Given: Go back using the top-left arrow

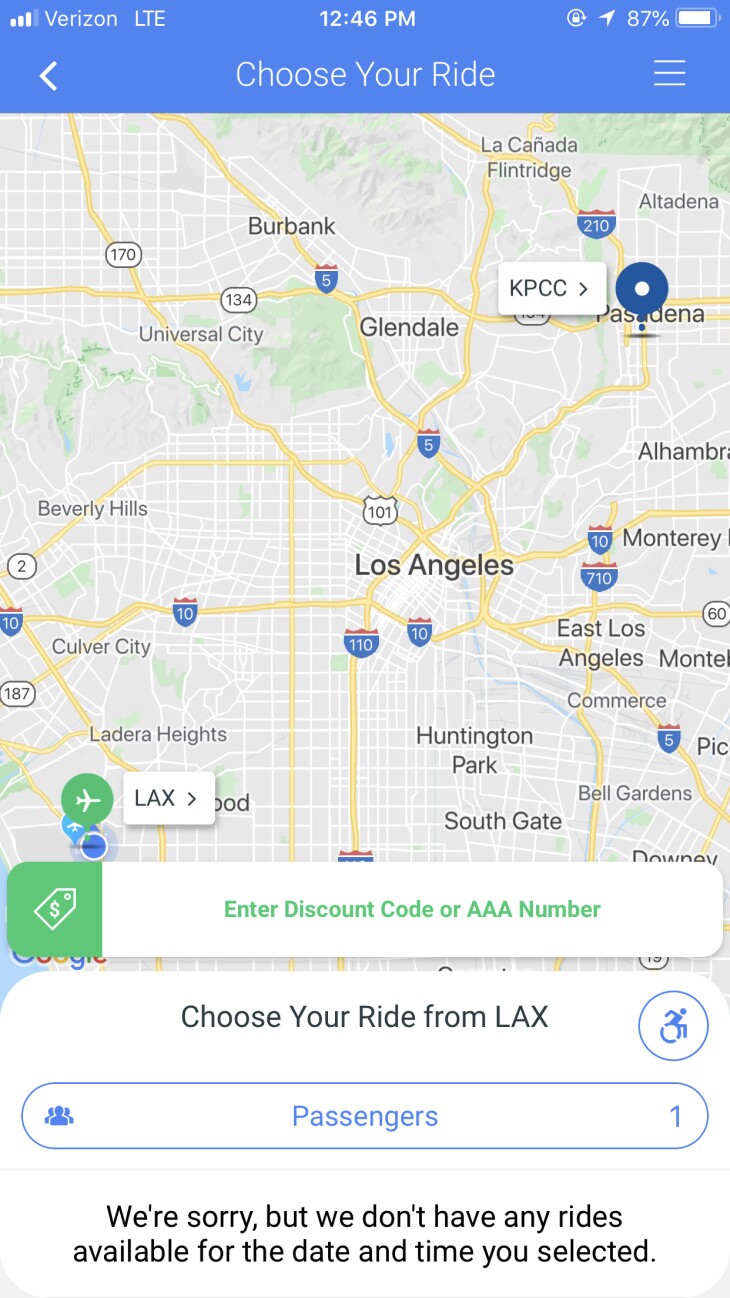Looking at the screenshot, I should (x=48, y=75).
